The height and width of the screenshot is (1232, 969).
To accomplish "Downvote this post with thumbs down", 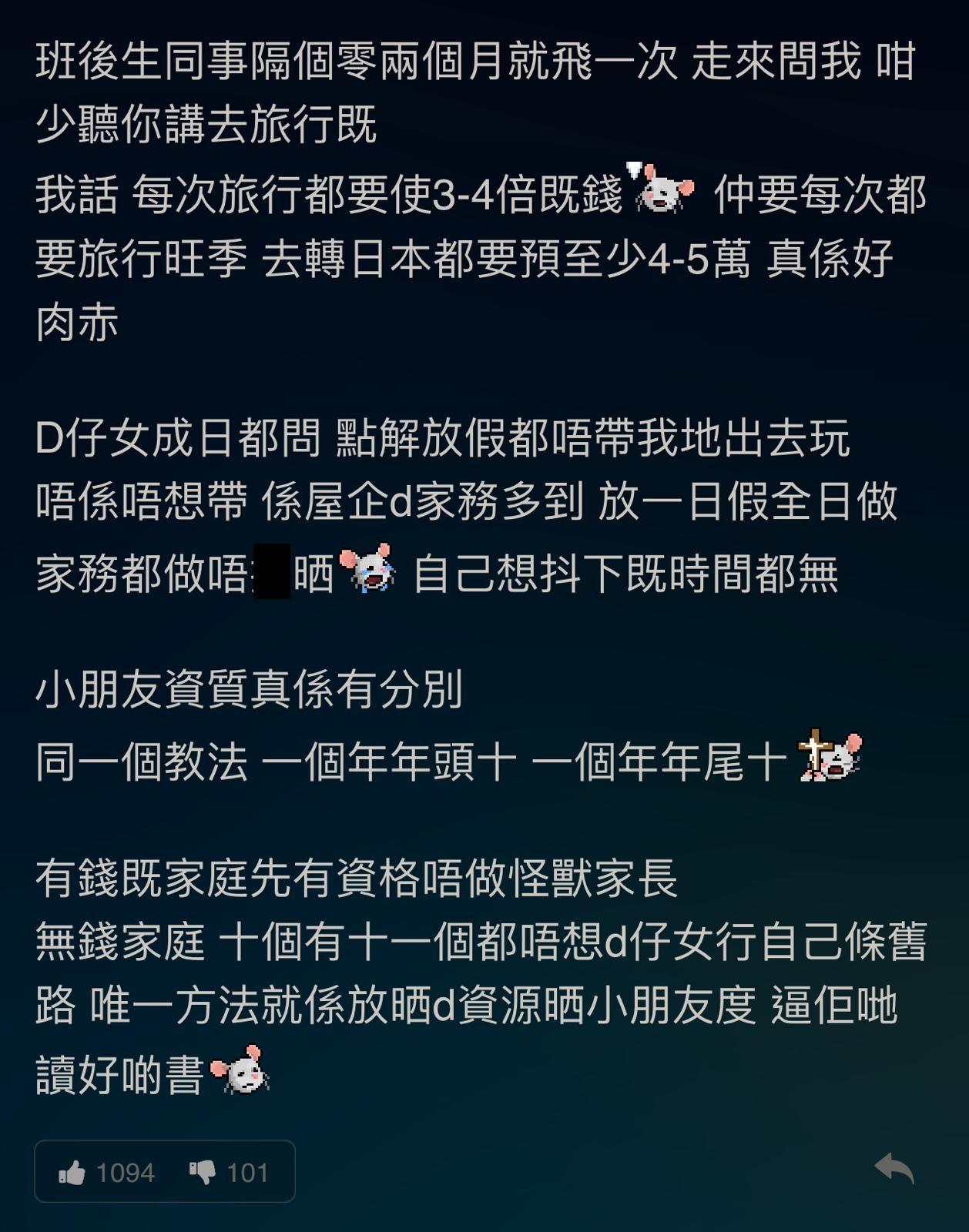I will click(202, 1173).
